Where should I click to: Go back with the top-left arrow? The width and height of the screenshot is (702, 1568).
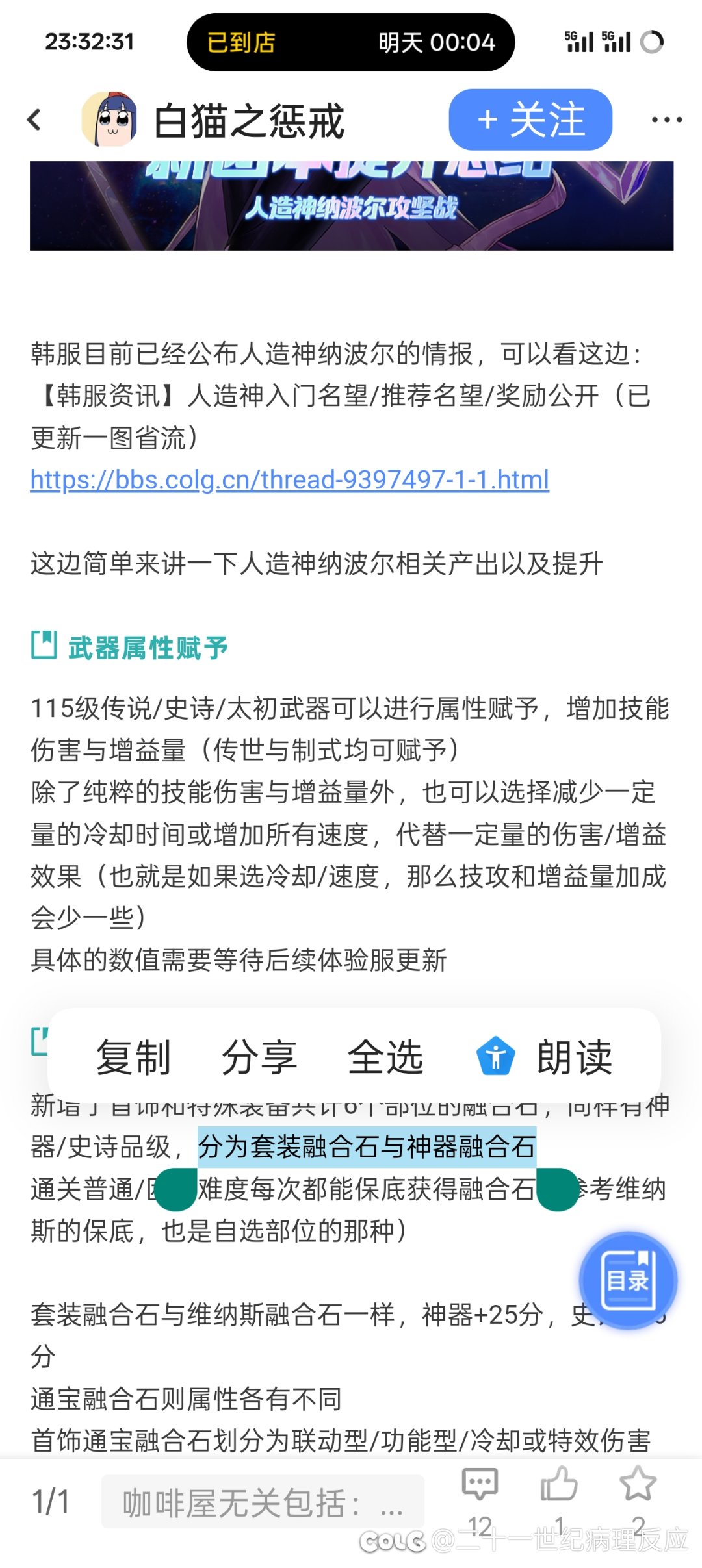(34, 120)
